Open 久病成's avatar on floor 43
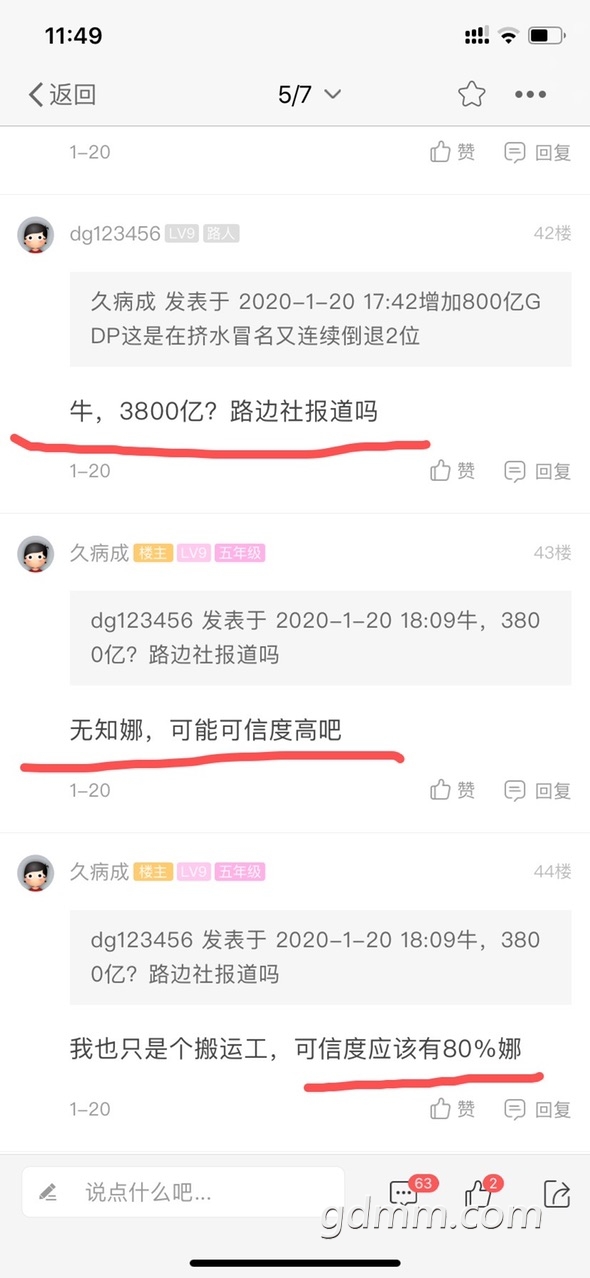This screenshot has height=1278, width=590. (x=36, y=553)
